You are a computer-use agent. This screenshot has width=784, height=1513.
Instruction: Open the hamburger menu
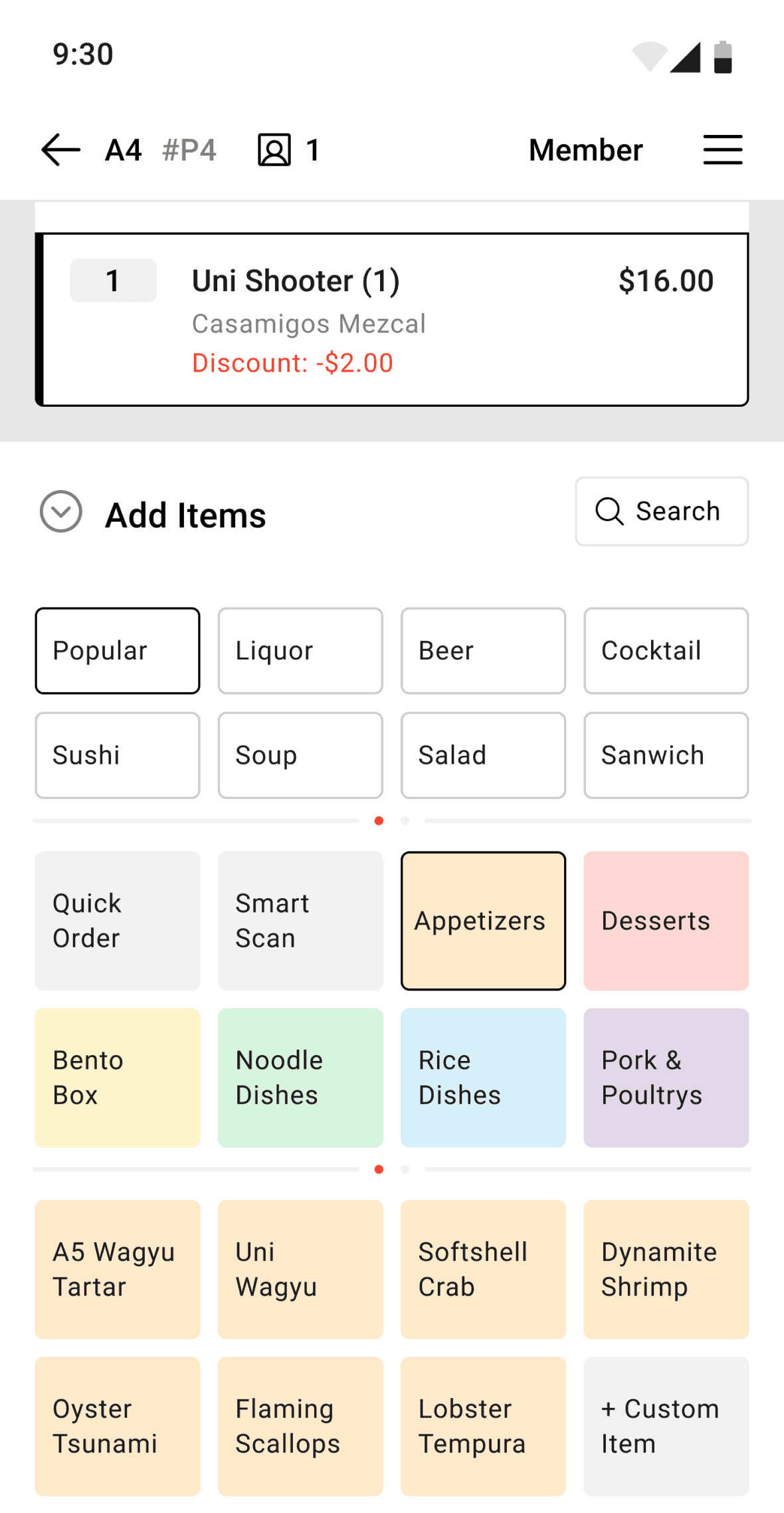[723, 150]
